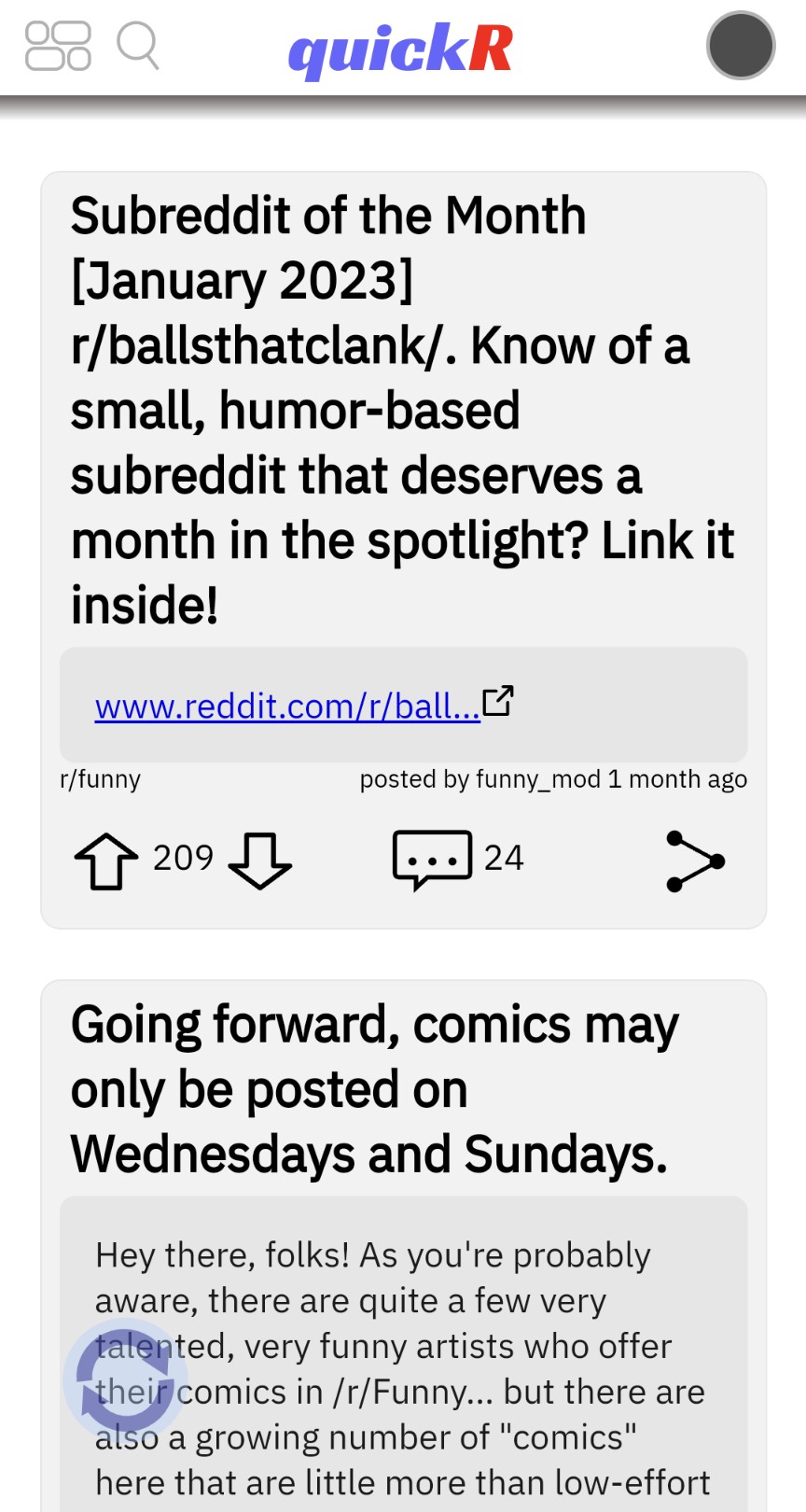Go to the r/funny subreddit
This screenshot has height=1512, width=806.
[100, 779]
